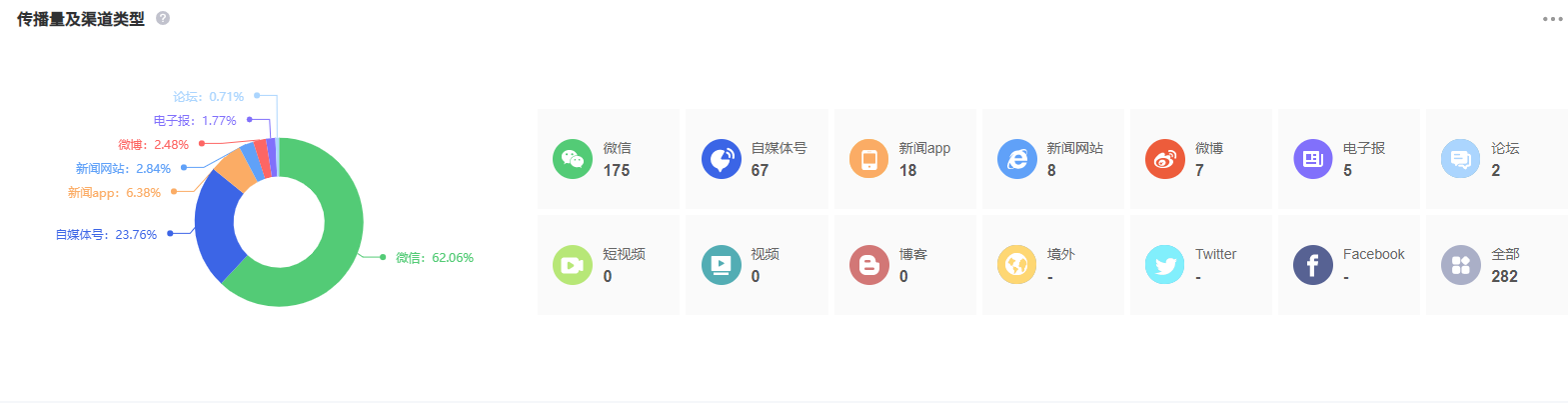Open the 自媒体号 channel card
1568x403 pixels.
click(756, 159)
